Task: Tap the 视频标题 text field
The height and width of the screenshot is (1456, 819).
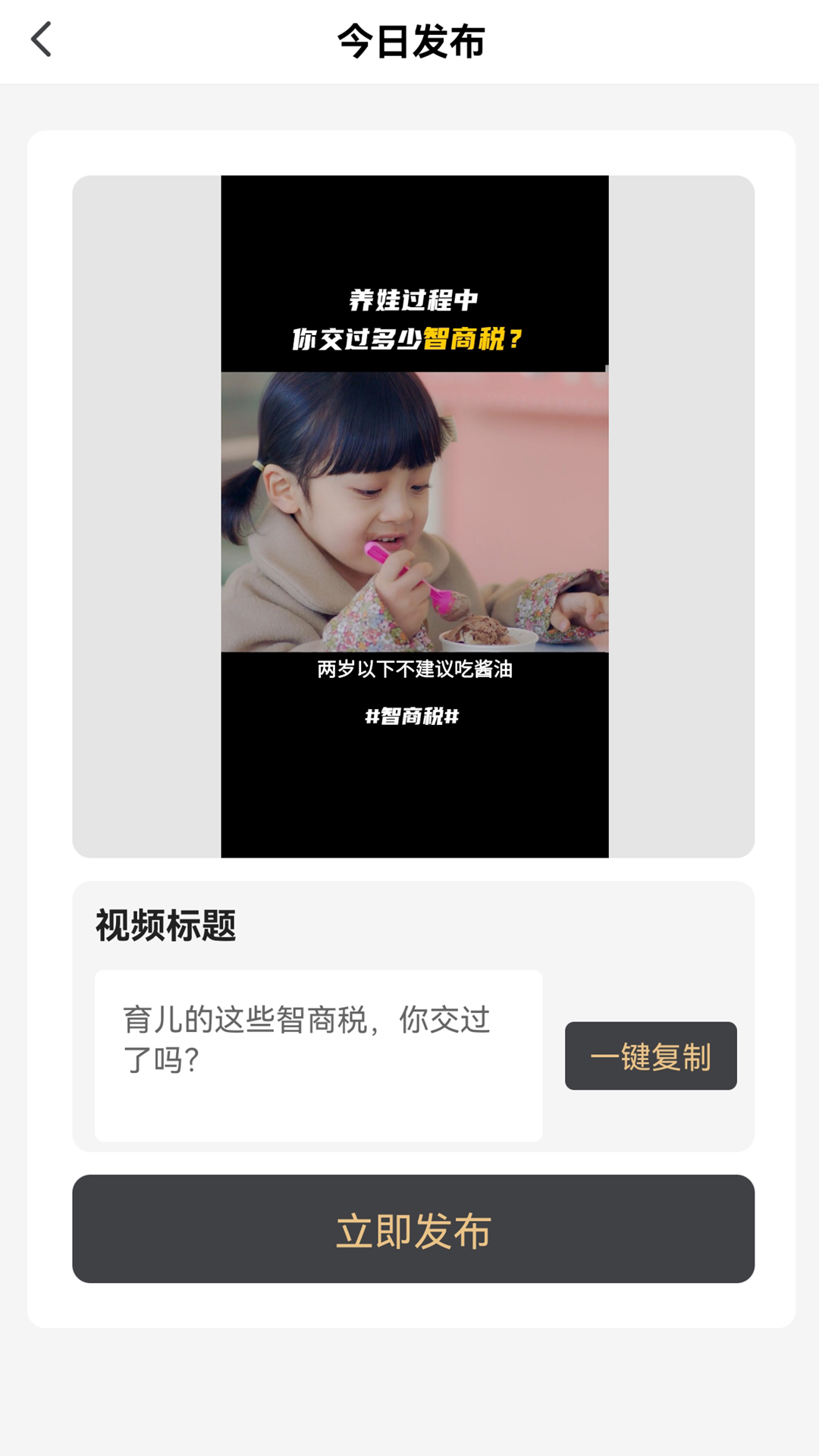Action: tap(318, 1055)
